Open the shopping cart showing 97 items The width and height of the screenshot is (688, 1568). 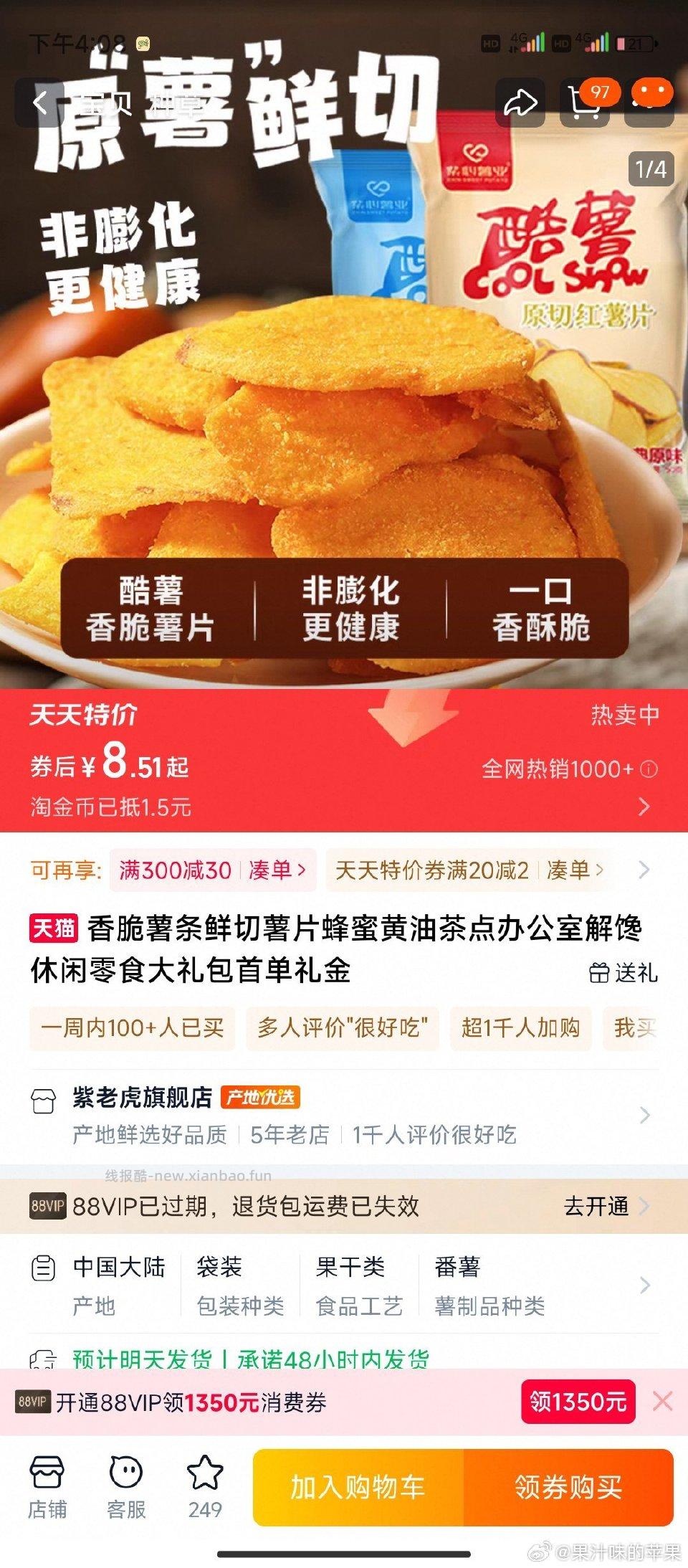click(586, 104)
